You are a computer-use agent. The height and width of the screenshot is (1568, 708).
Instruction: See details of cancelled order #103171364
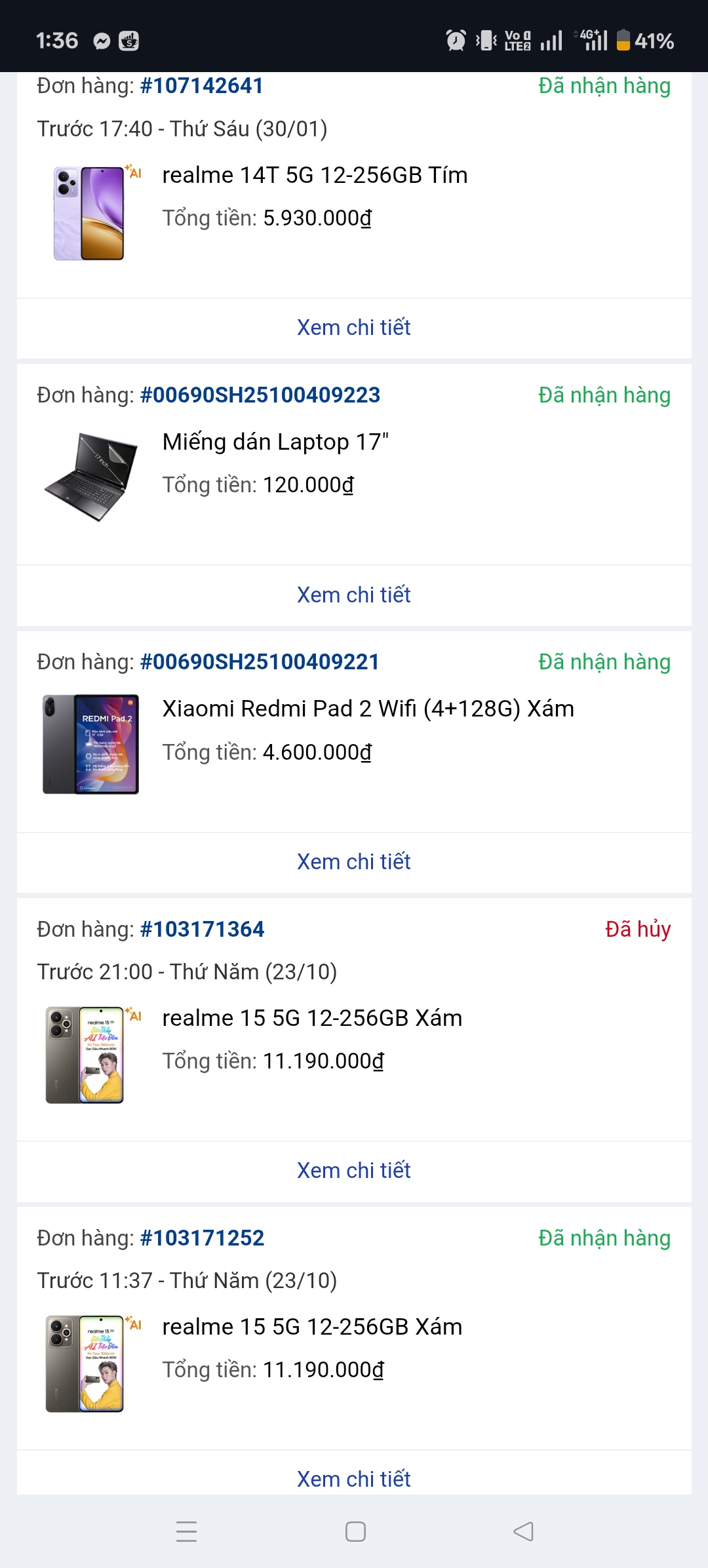(x=353, y=1171)
